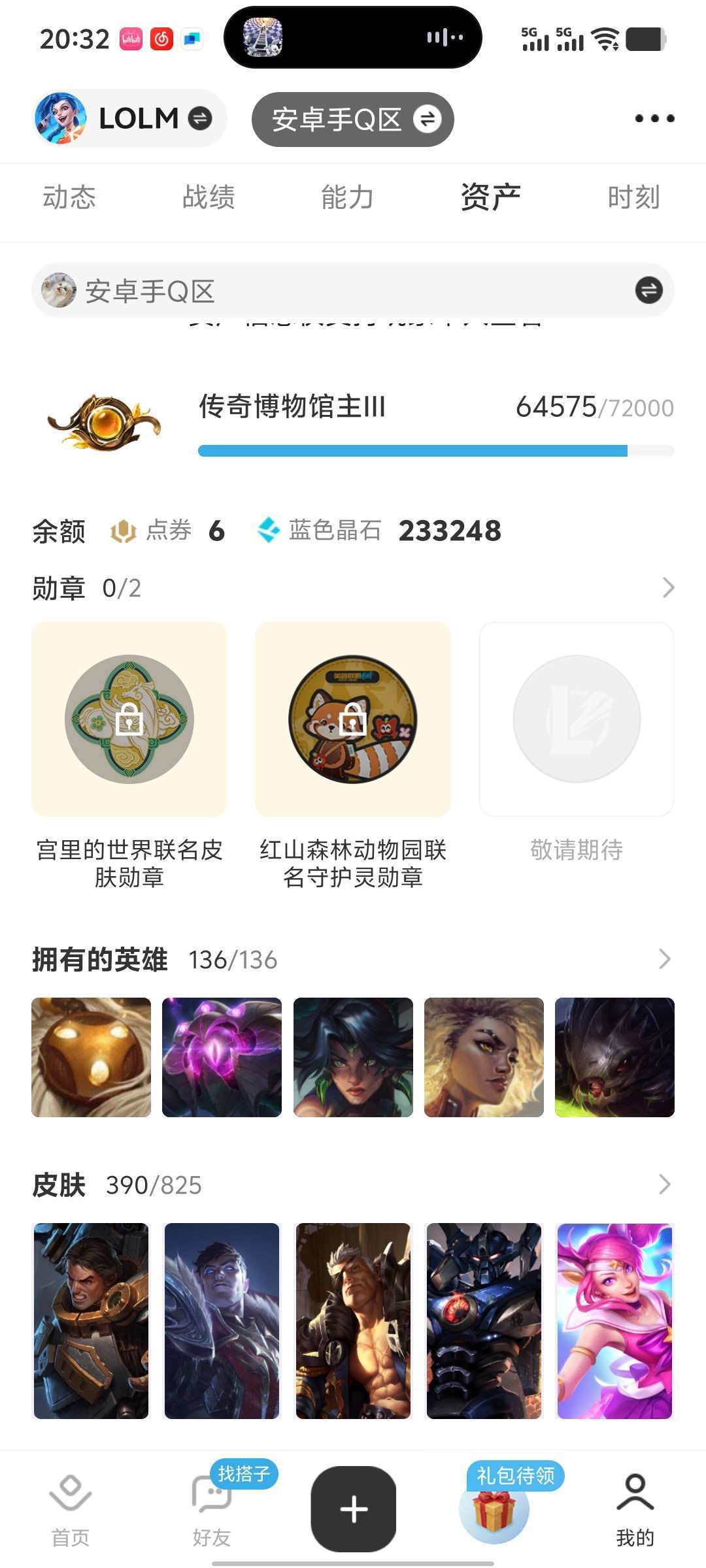Viewport: 706px width, 1568px height.
Task: Toggle the game switcher next to LOLM
Action: pyautogui.click(x=199, y=118)
